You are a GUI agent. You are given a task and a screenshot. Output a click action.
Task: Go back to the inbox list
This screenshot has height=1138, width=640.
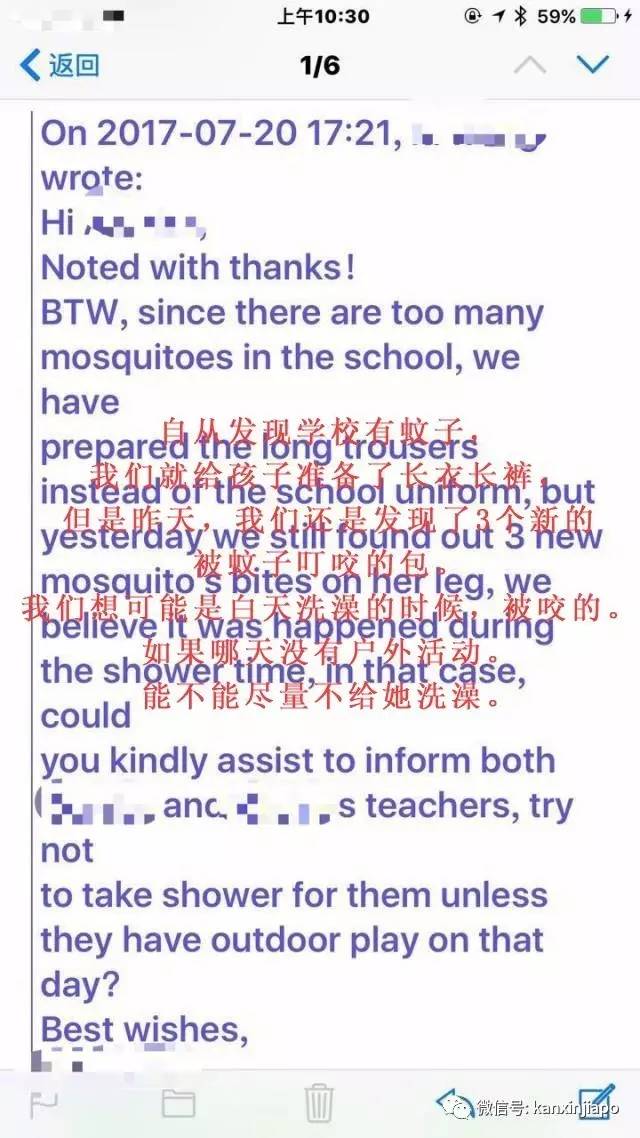(60, 66)
